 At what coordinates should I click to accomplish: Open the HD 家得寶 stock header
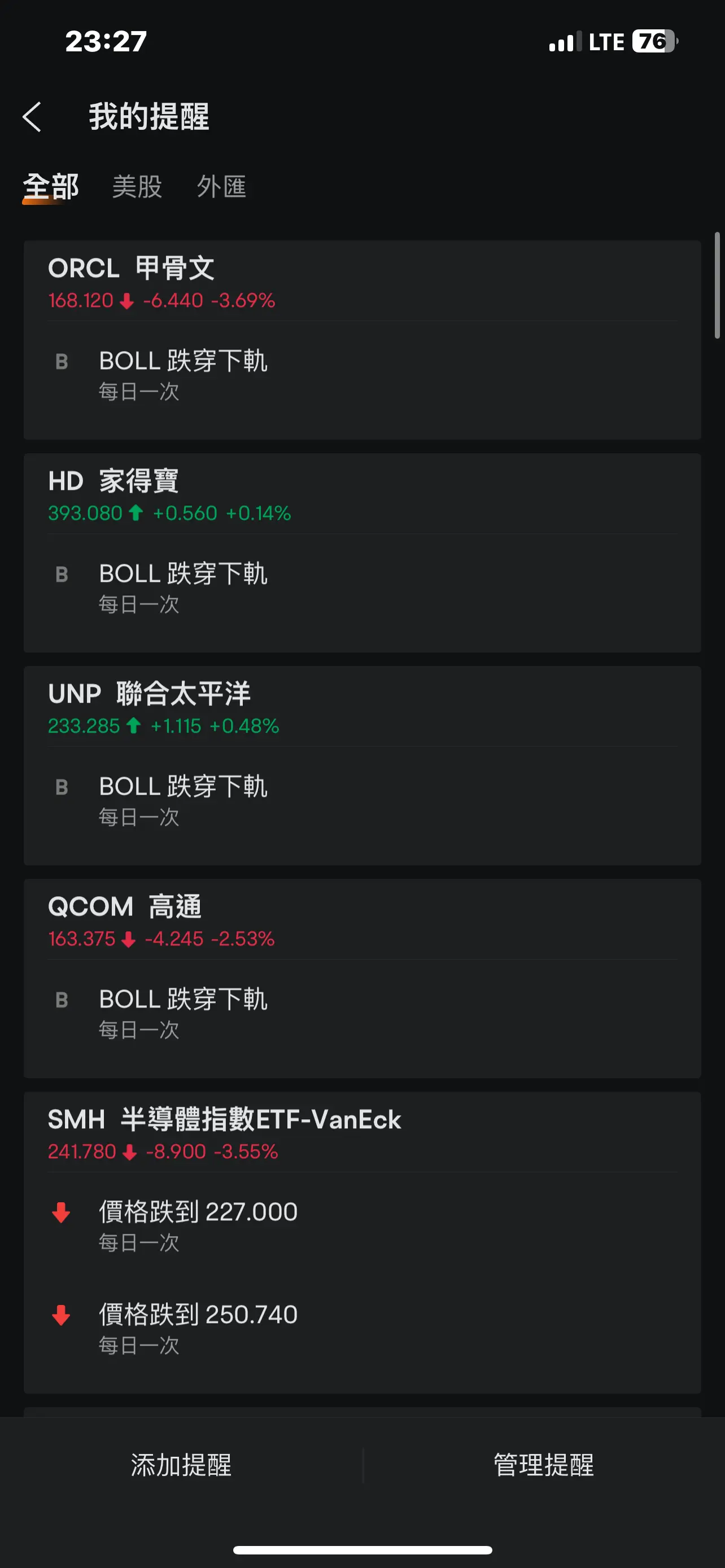coord(362,495)
